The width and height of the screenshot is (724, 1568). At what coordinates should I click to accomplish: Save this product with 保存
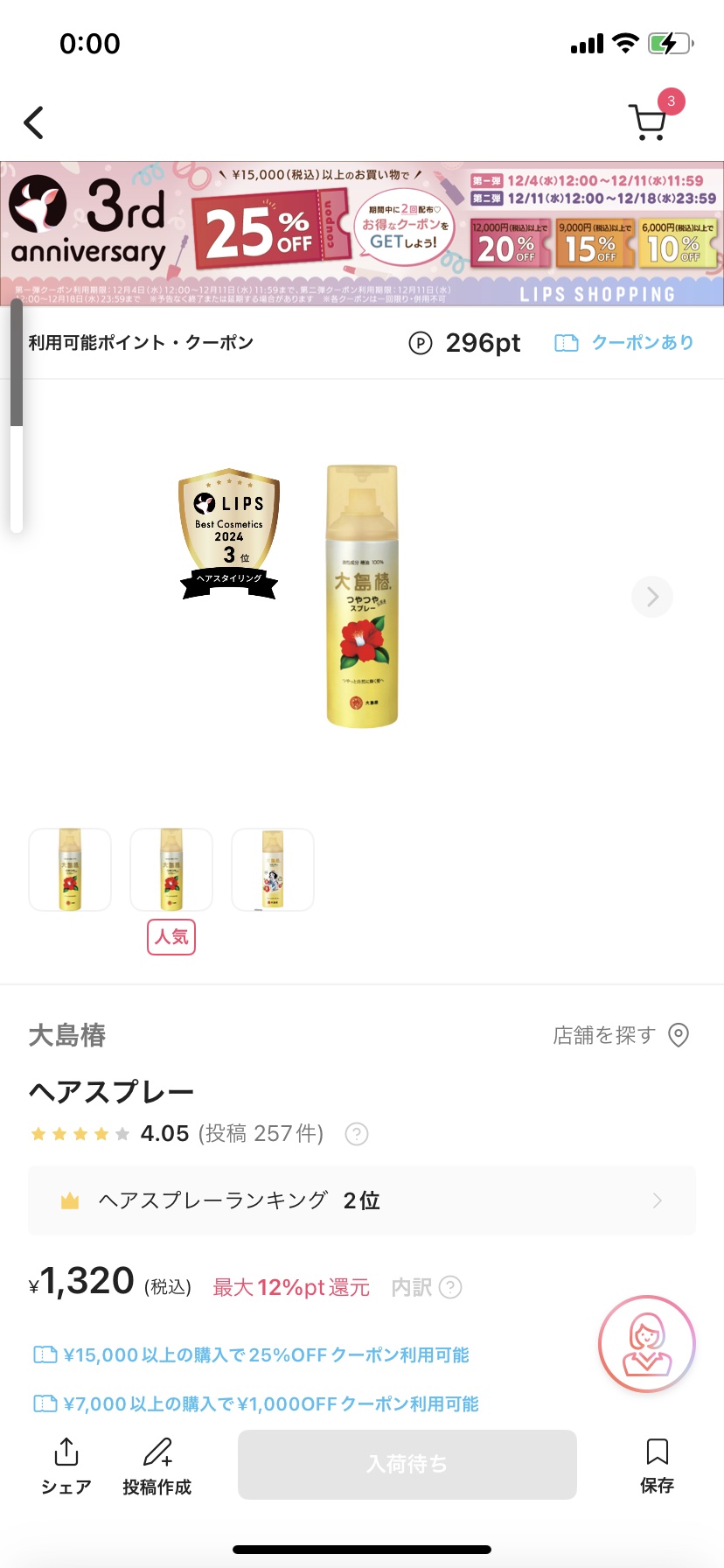[x=657, y=1465]
